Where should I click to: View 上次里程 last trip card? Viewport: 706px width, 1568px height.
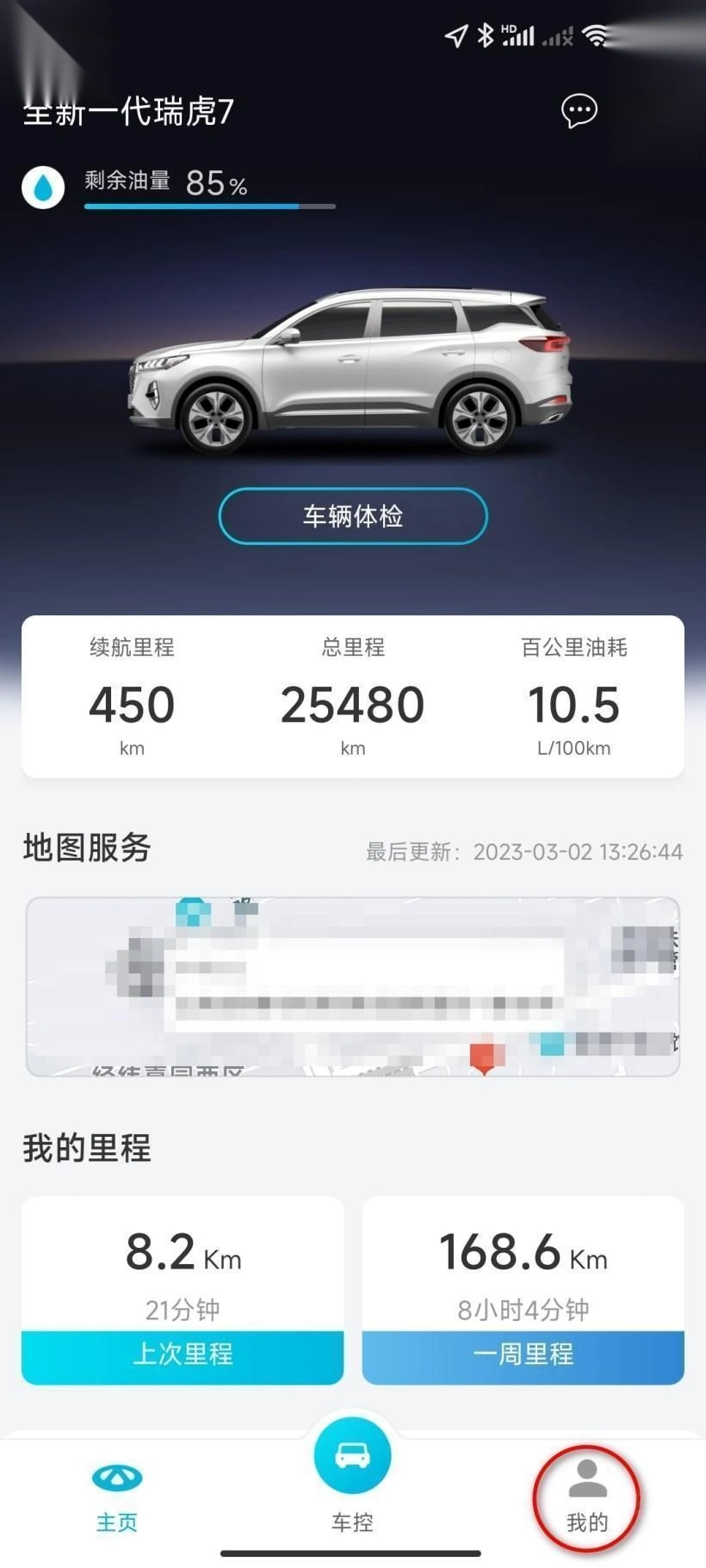pos(183,1289)
